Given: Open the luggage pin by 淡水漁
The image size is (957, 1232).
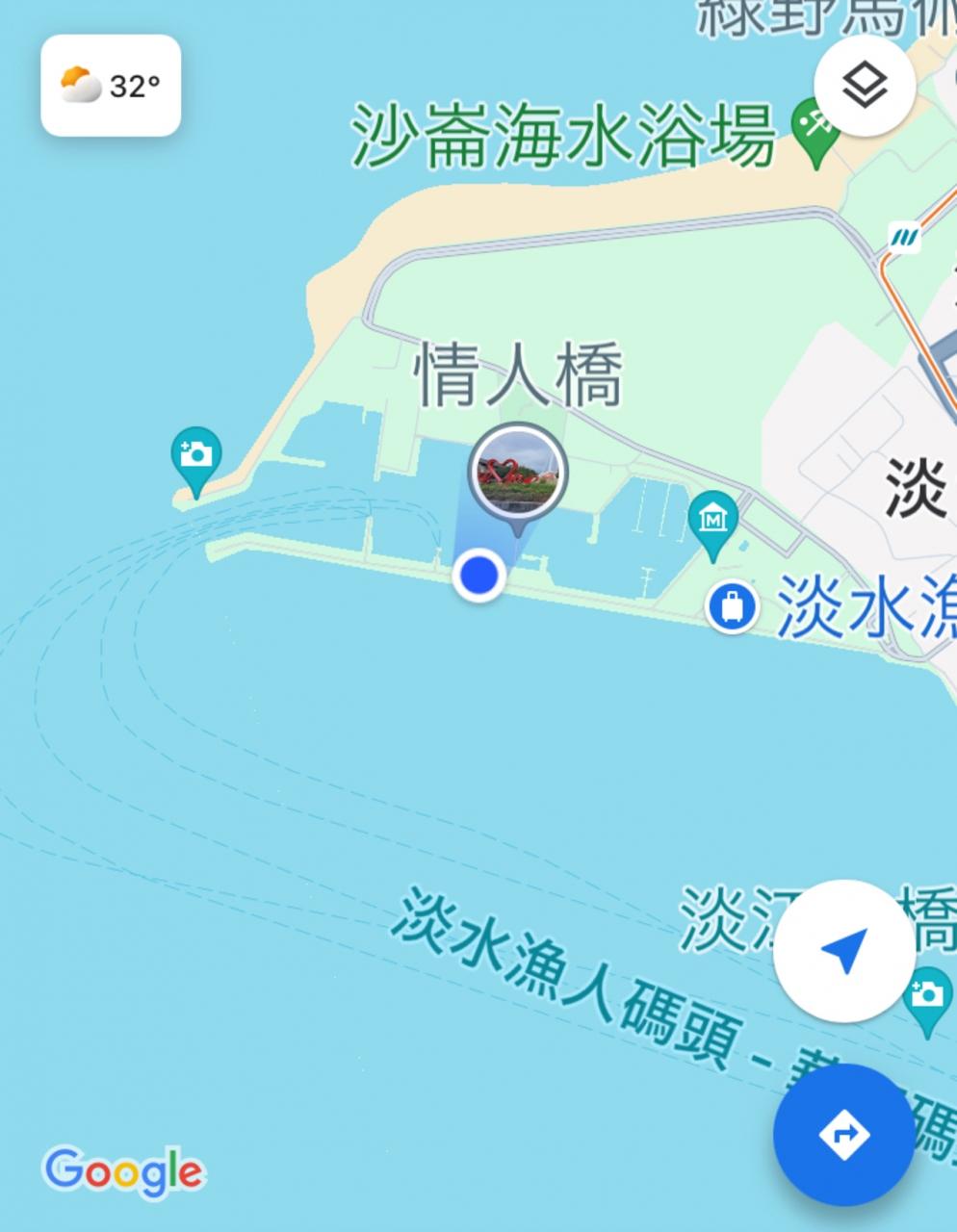Looking at the screenshot, I should (x=733, y=607).
